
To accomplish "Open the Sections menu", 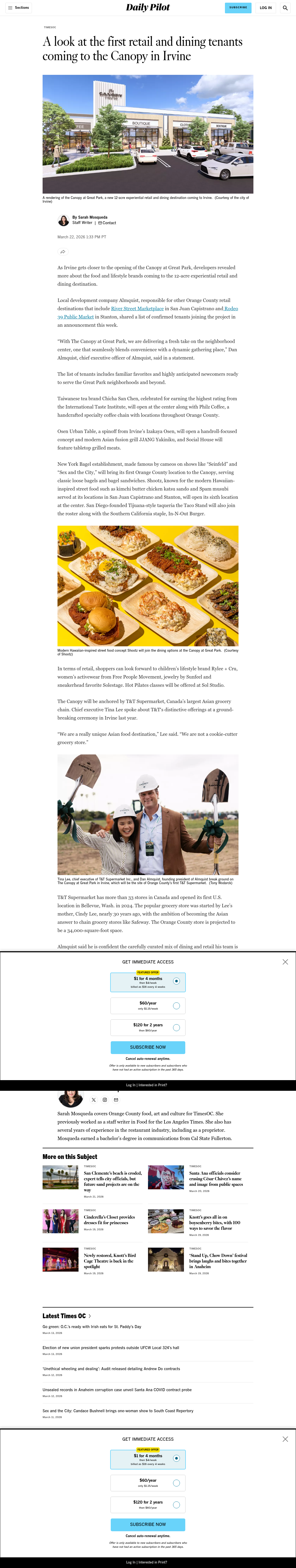I will click(18, 8).
